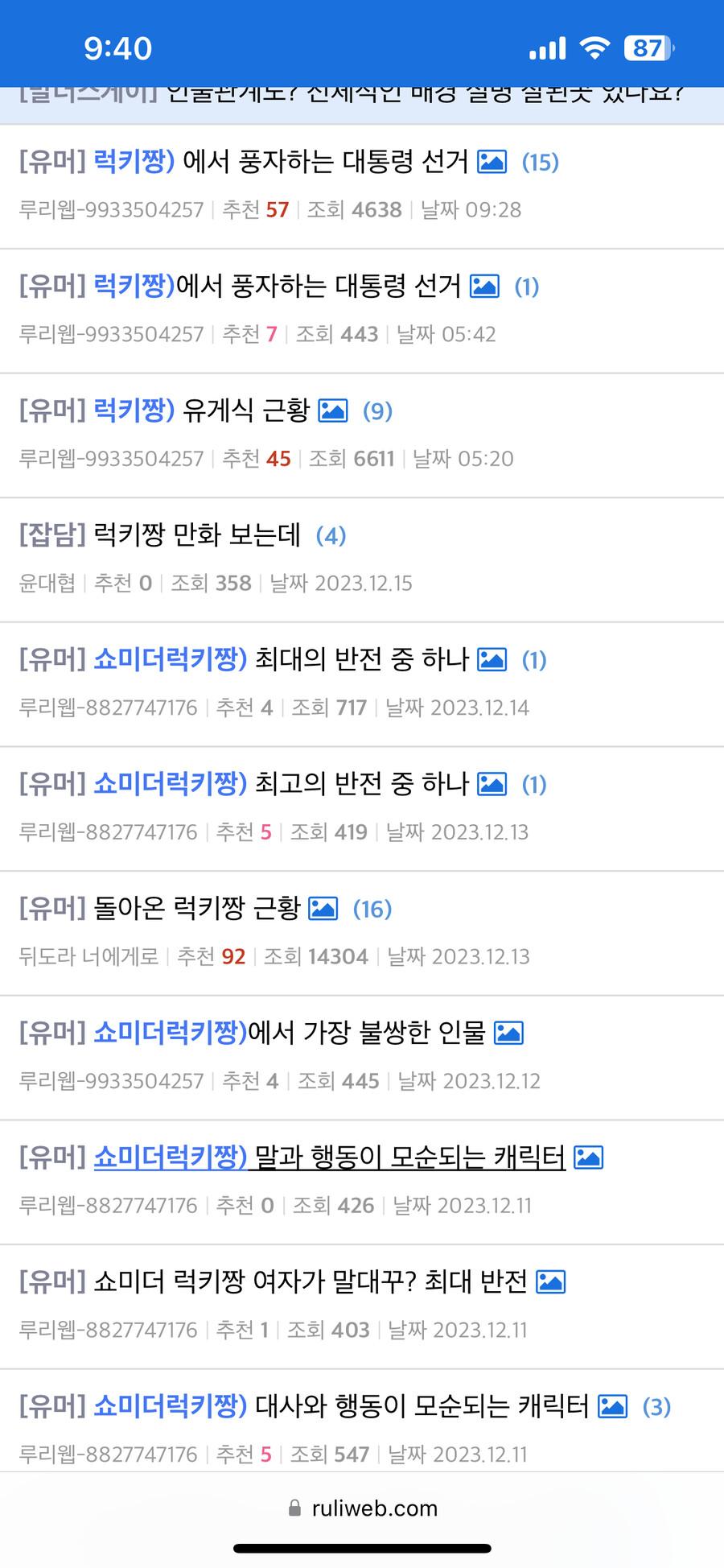Click author 뒤도라 너에게로
Screen dimensions: 724x1568
click(x=87, y=956)
